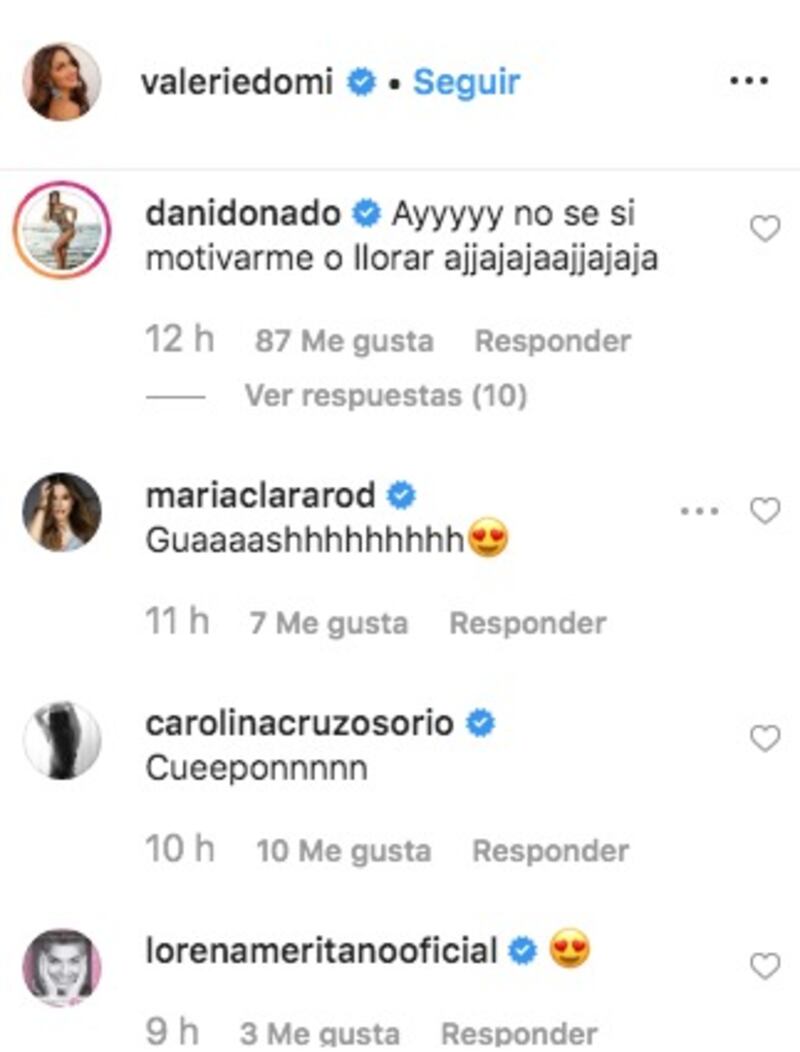Open options for mariaclararod's comment
Viewport: 800px width, 1052px height.
699,512
